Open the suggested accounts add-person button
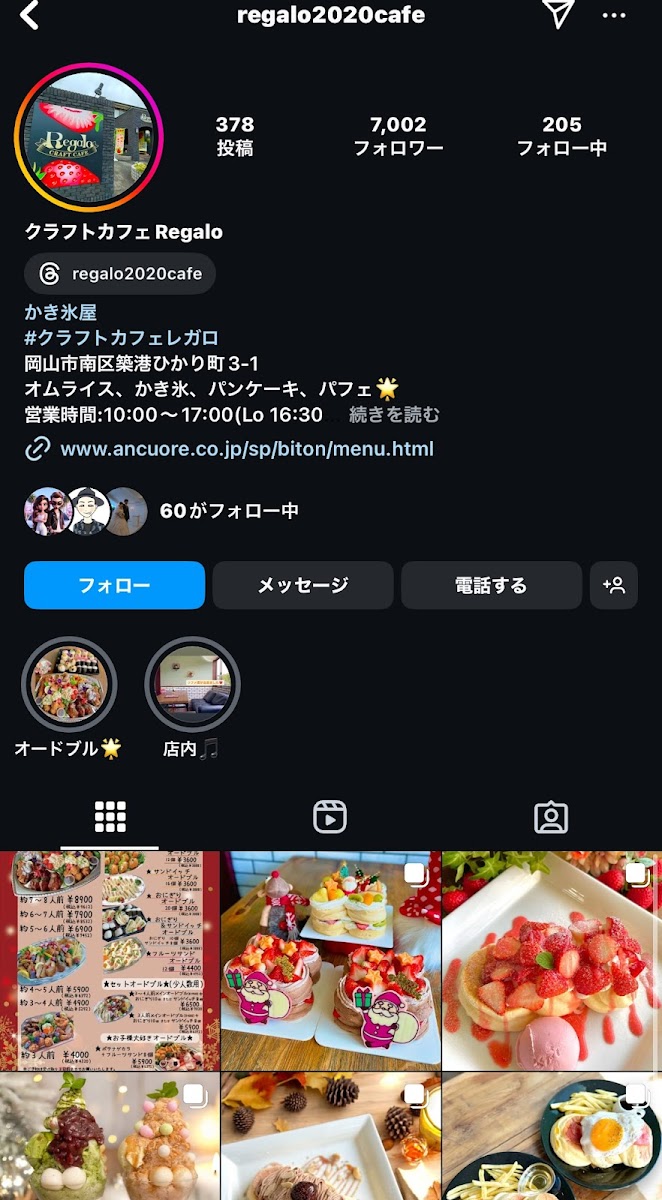Screen dimensions: 662x1200 tap(613, 585)
